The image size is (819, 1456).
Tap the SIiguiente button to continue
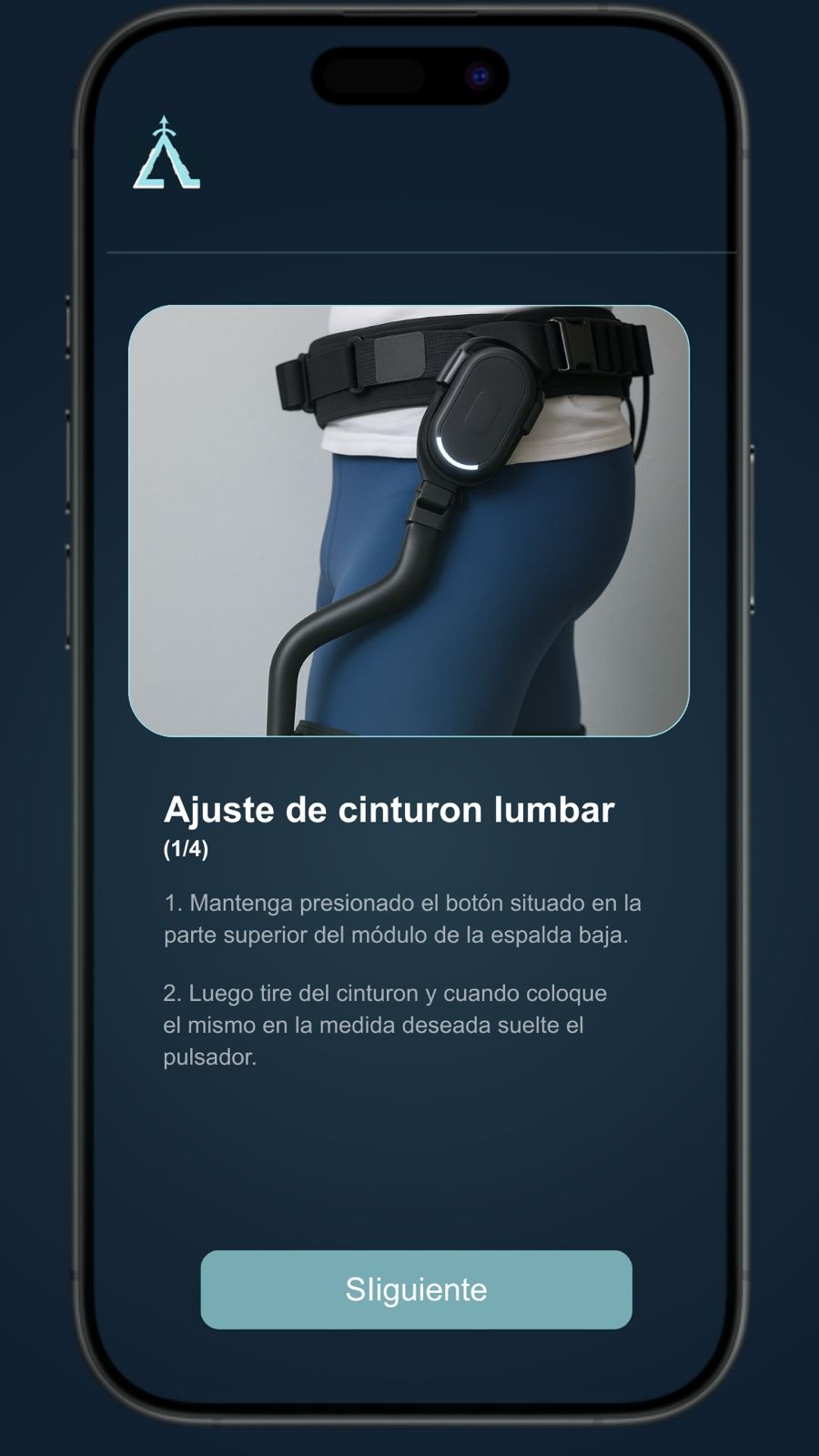[416, 1289]
